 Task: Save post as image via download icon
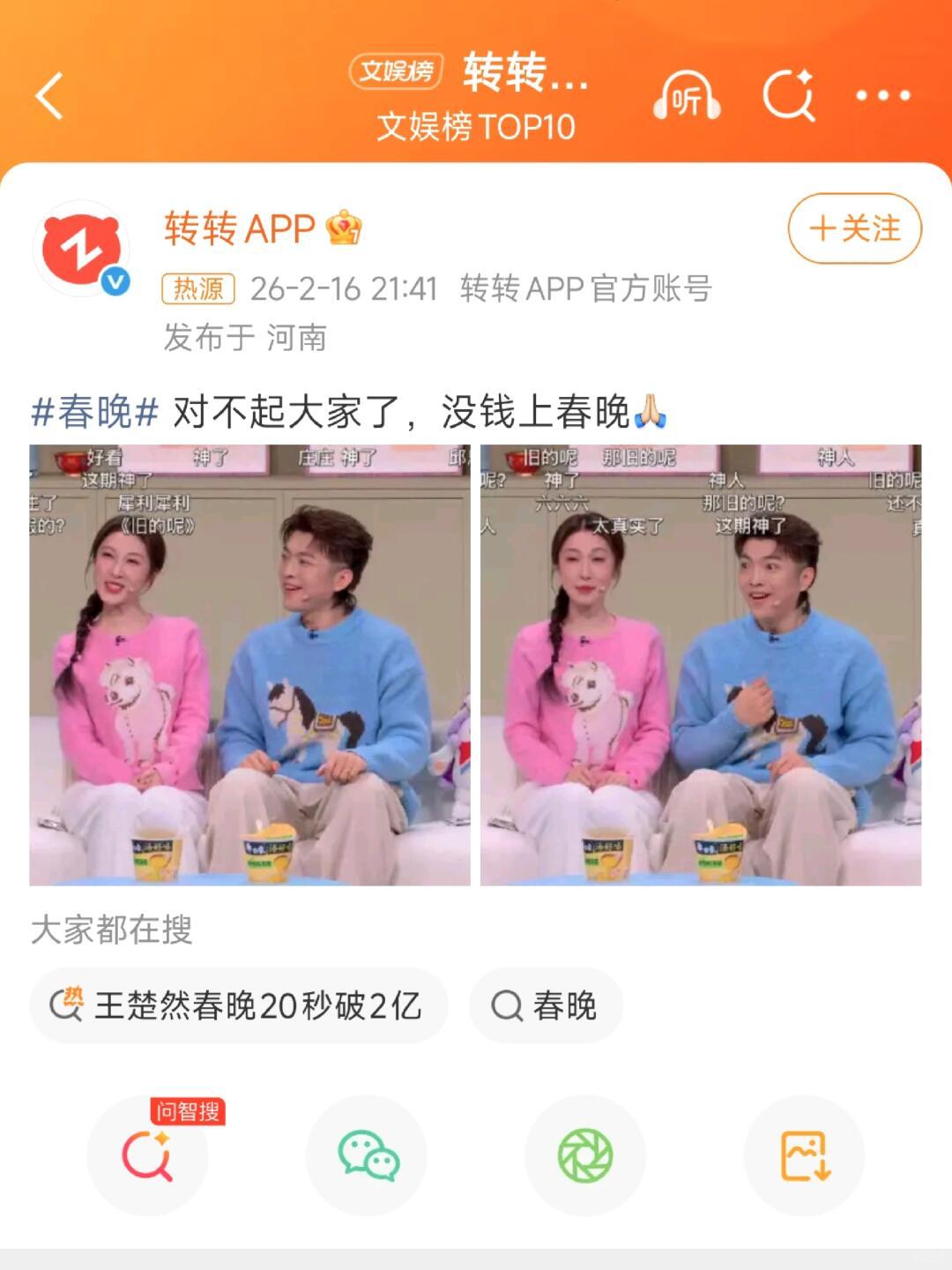coord(805,1154)
